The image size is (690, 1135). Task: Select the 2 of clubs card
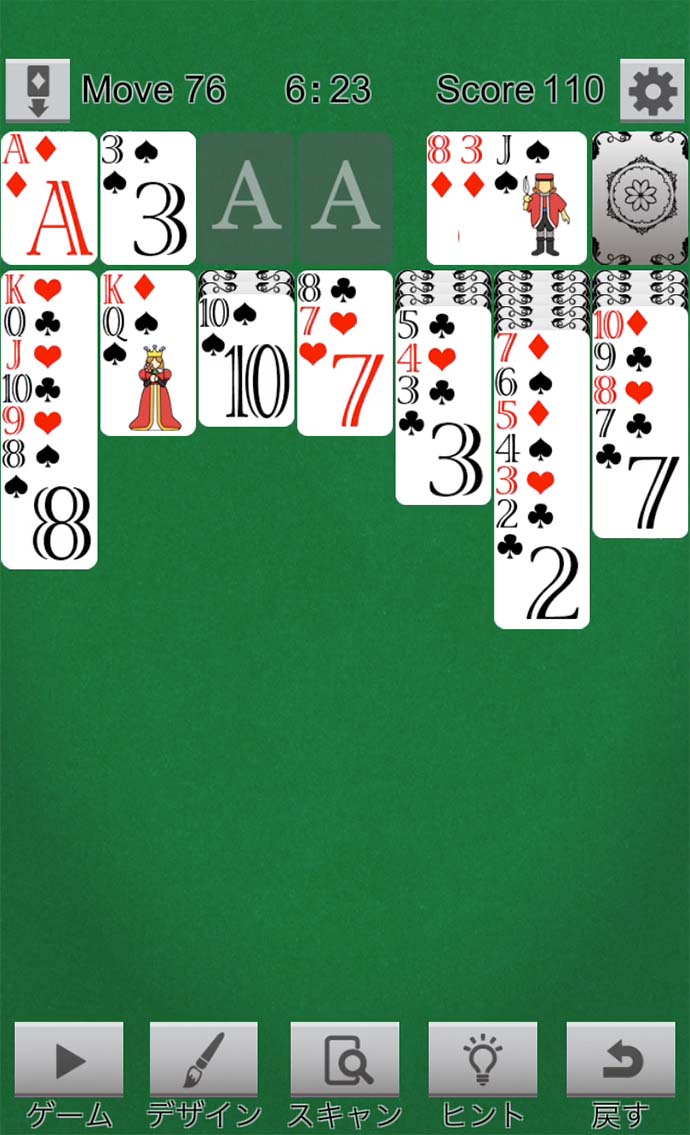(541, 580)
